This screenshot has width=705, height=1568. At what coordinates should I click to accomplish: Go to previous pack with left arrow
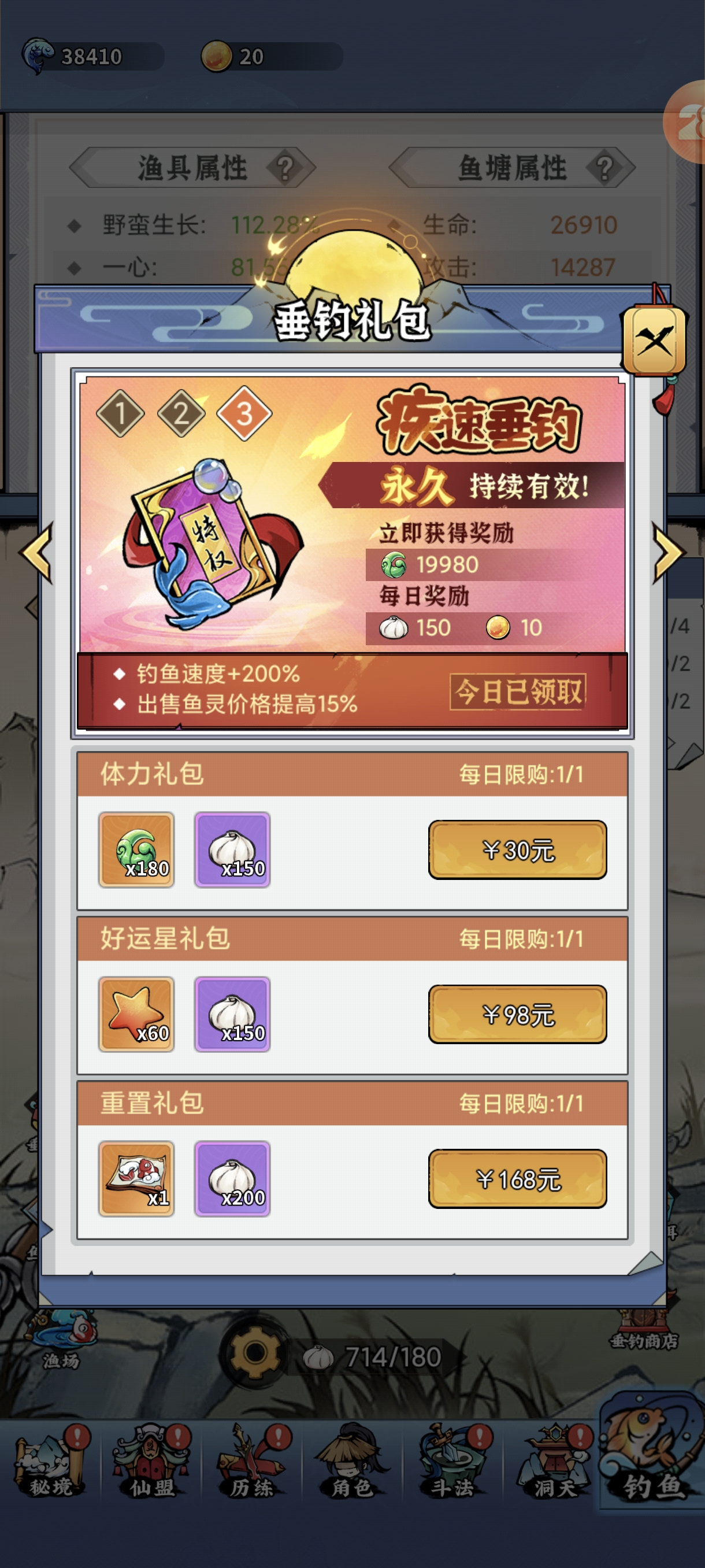36,553
